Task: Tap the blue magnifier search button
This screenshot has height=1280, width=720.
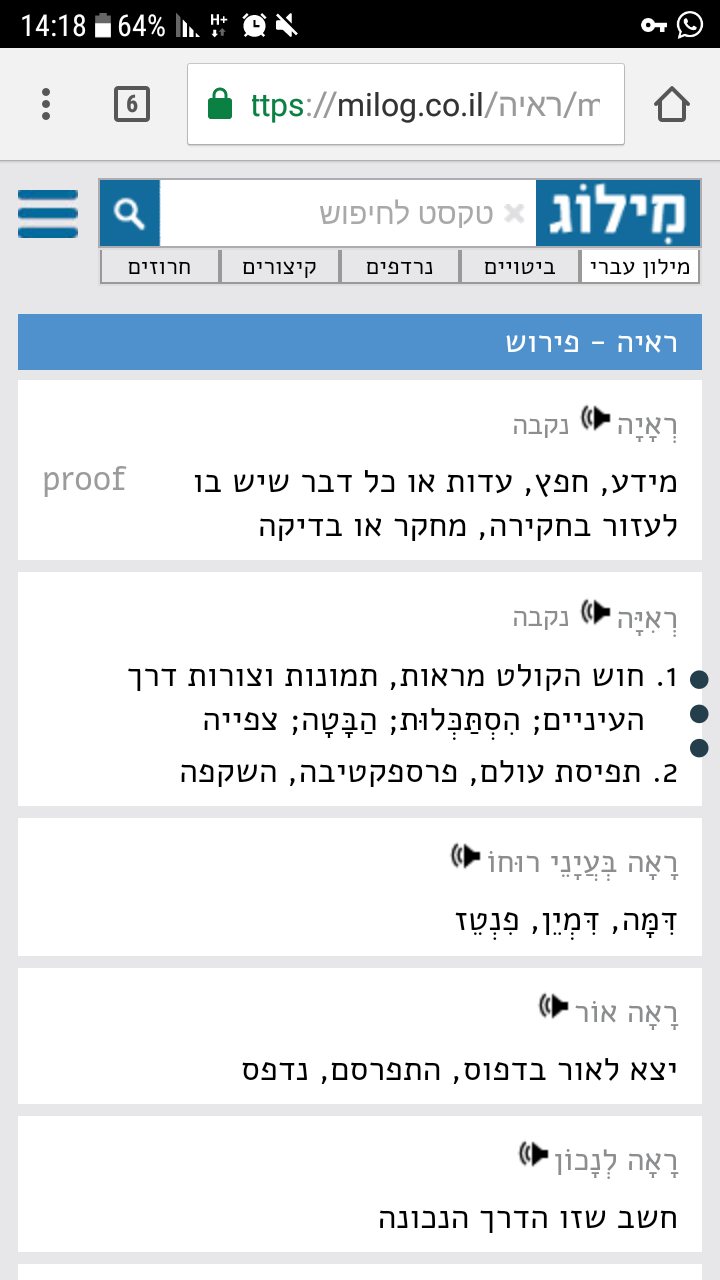Action: point(130,213)
